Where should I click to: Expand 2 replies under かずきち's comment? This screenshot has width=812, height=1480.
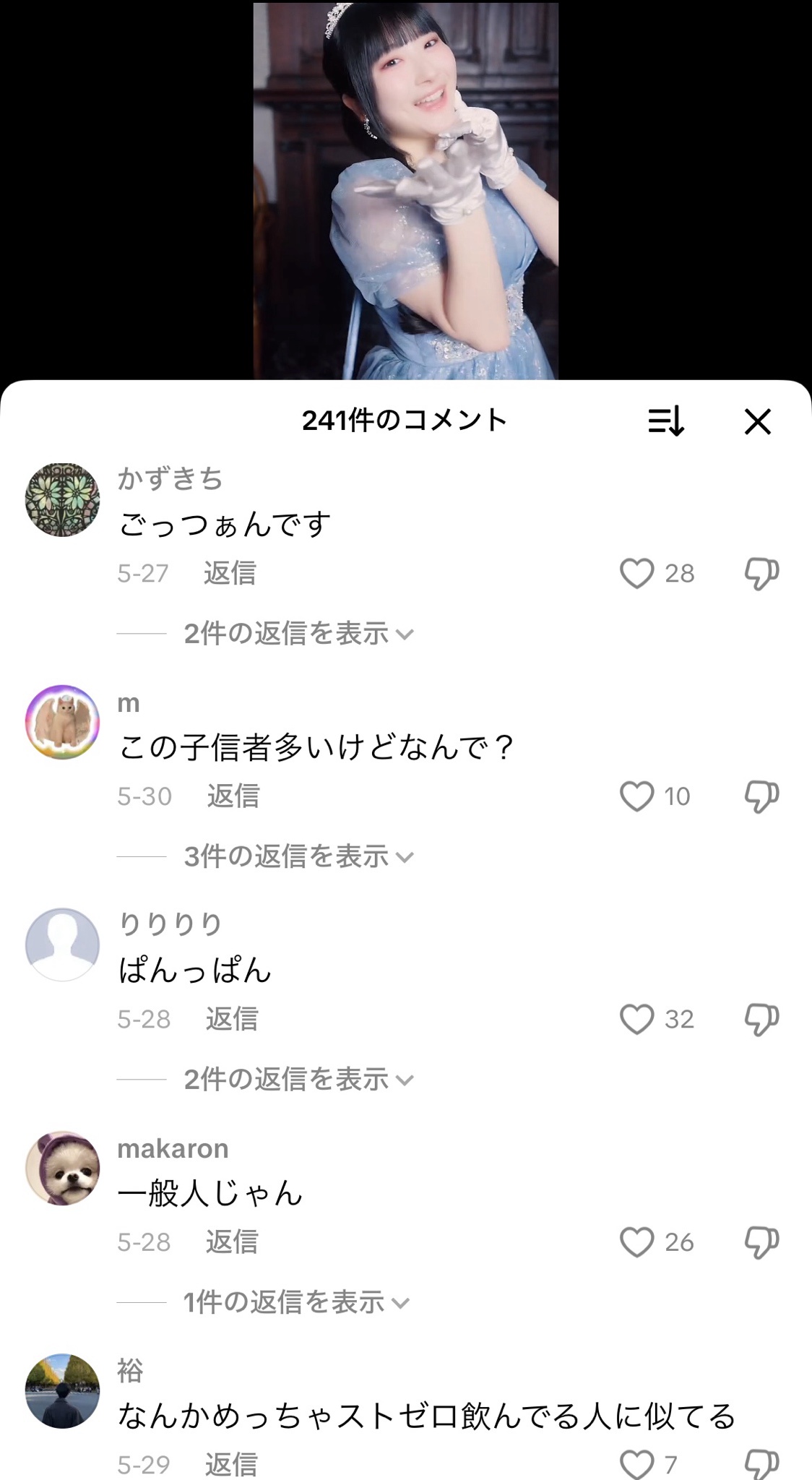click(x=298, y=634)
